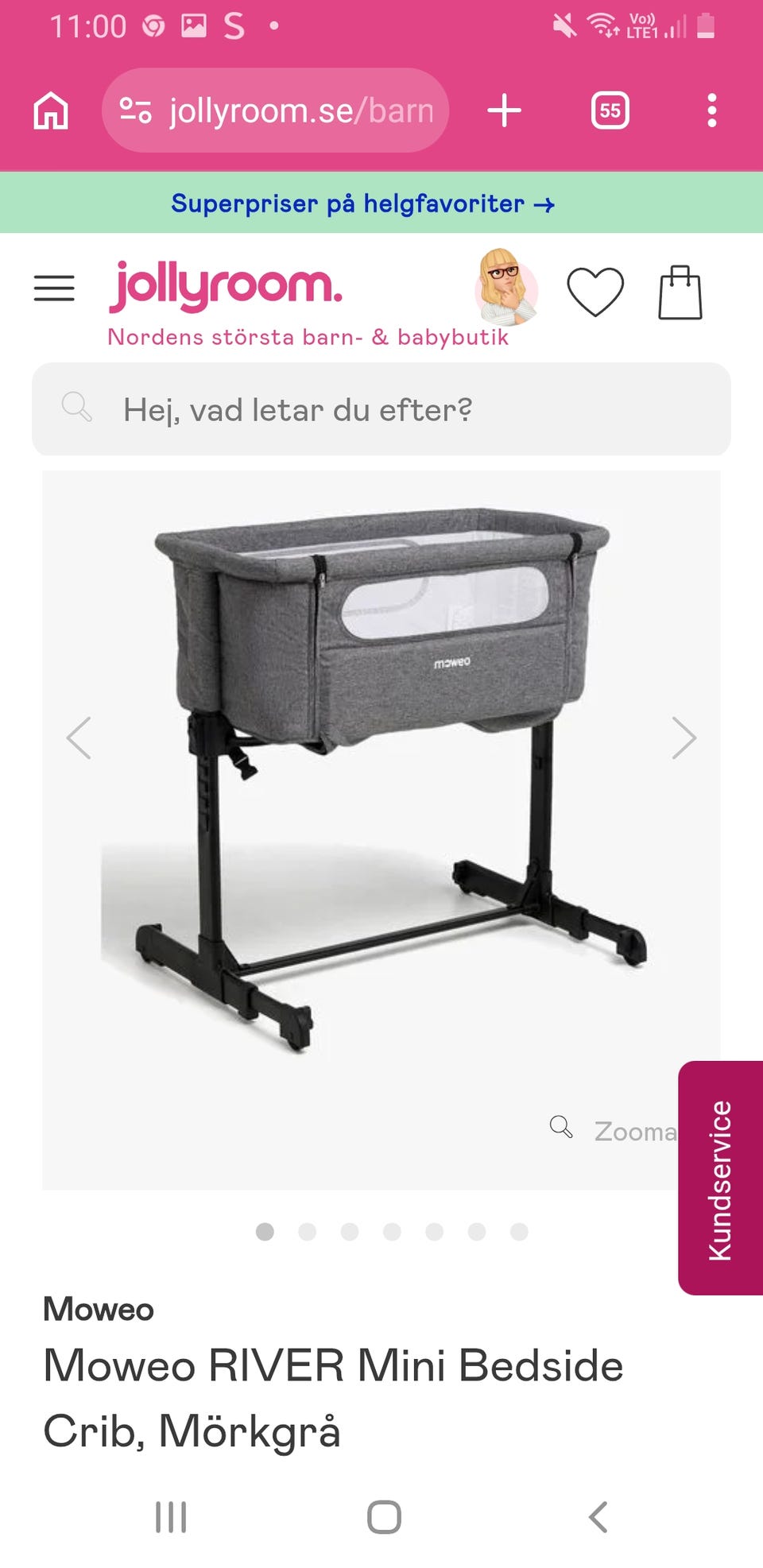Image resolution: width=763 pixels, height=1568 pixels.
Task: Show the previous product image
Action: (x=79, y=738)
